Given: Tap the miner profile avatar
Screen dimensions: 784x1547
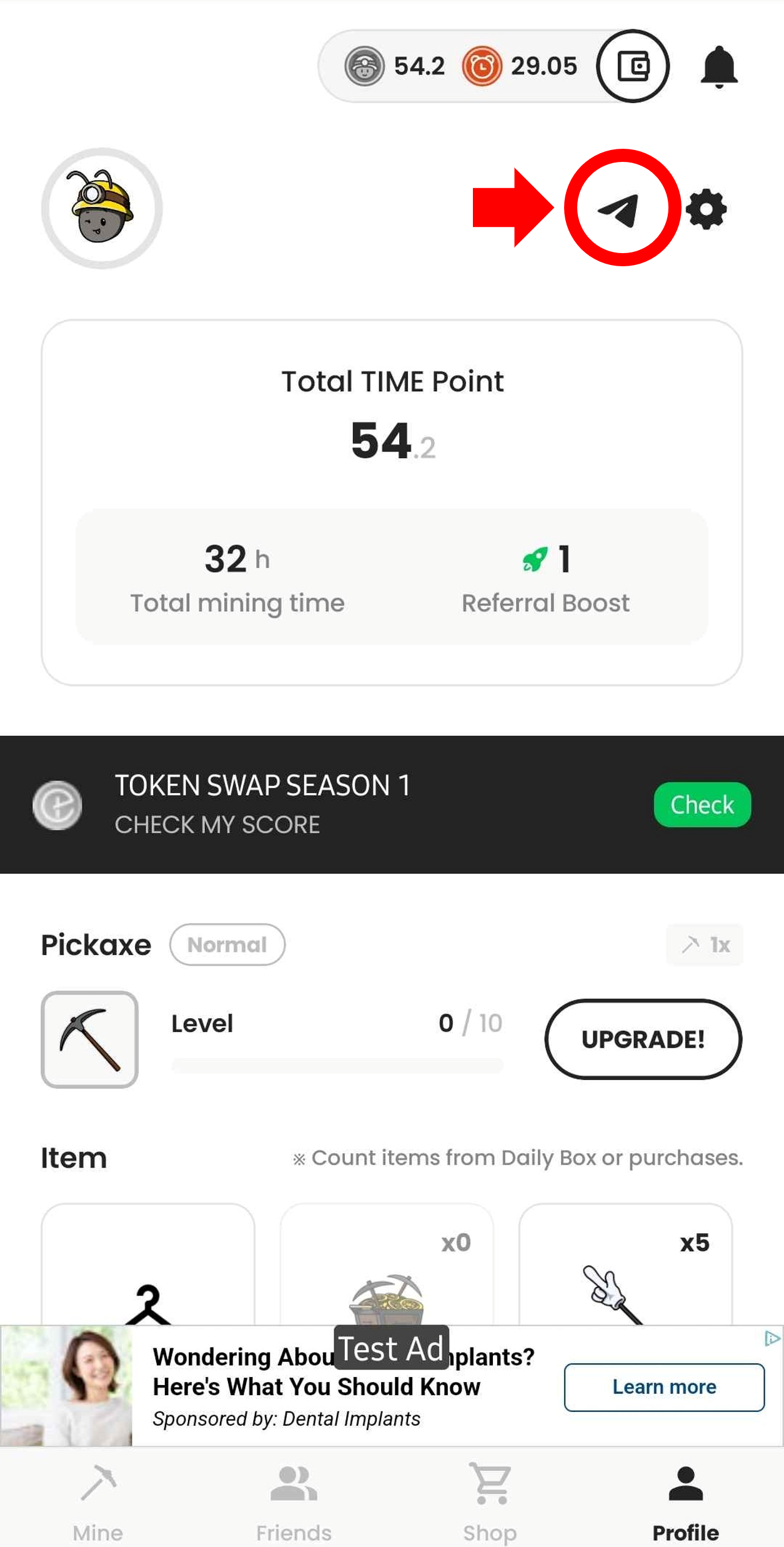Looking at the screenshot, I should (x=102, y=208).
